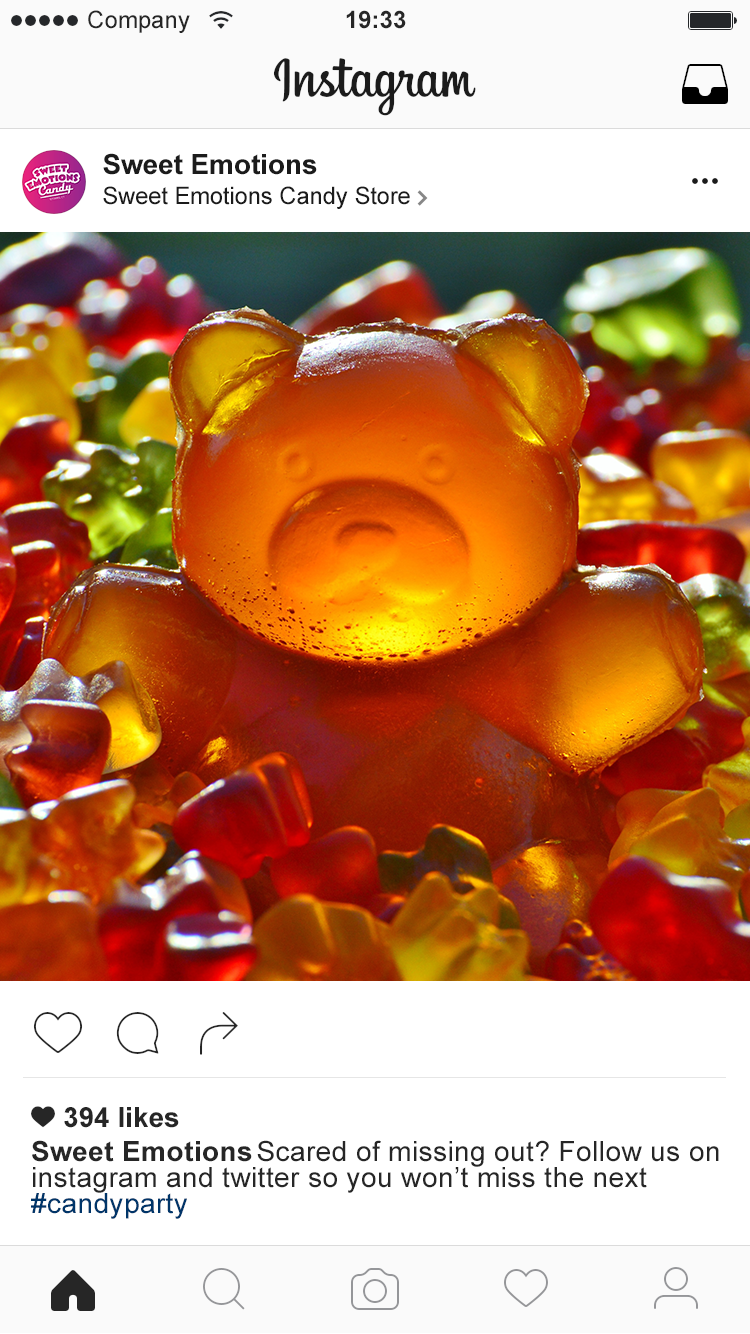
Task: Open the Camera tab
Action: coord(375,1289)
